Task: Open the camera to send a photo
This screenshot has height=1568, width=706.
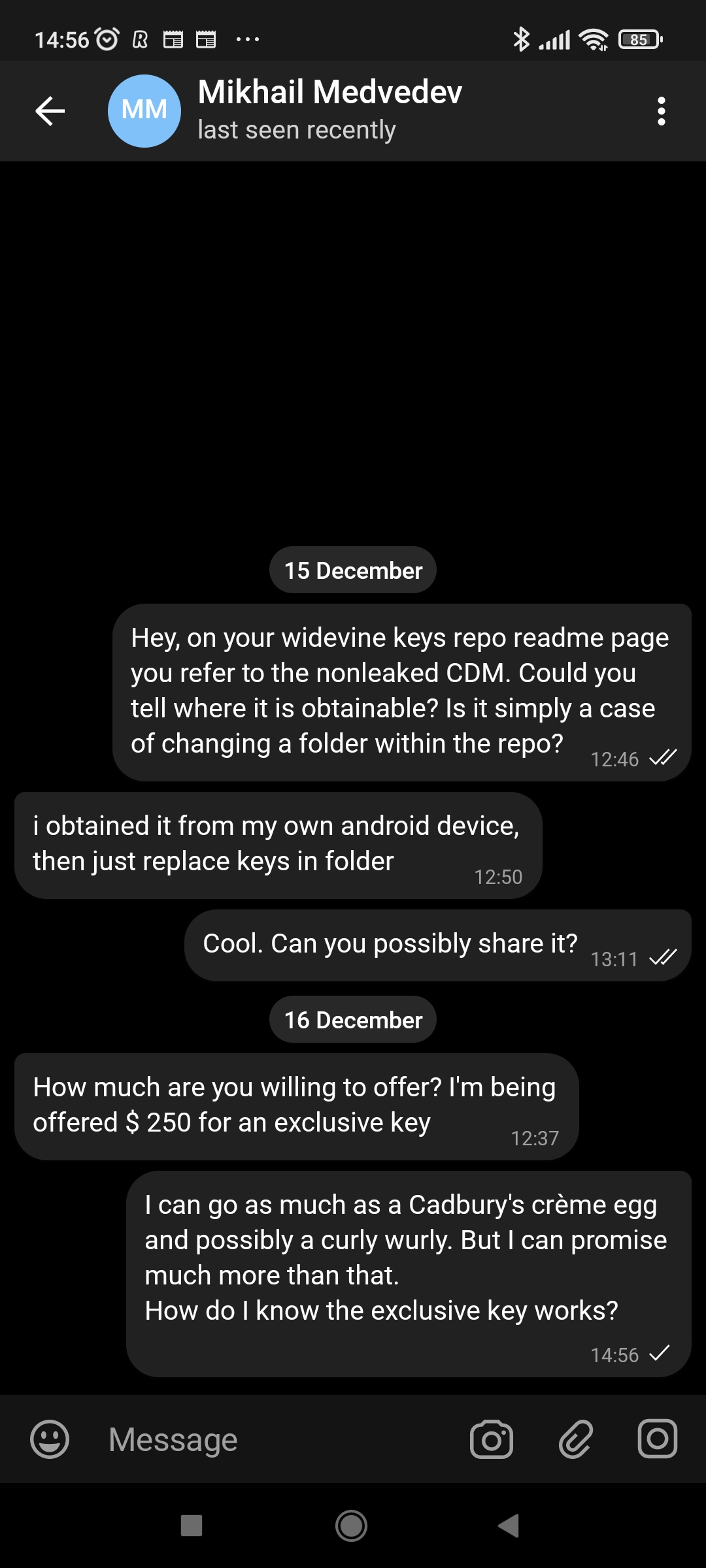Action: [492, 1439]
